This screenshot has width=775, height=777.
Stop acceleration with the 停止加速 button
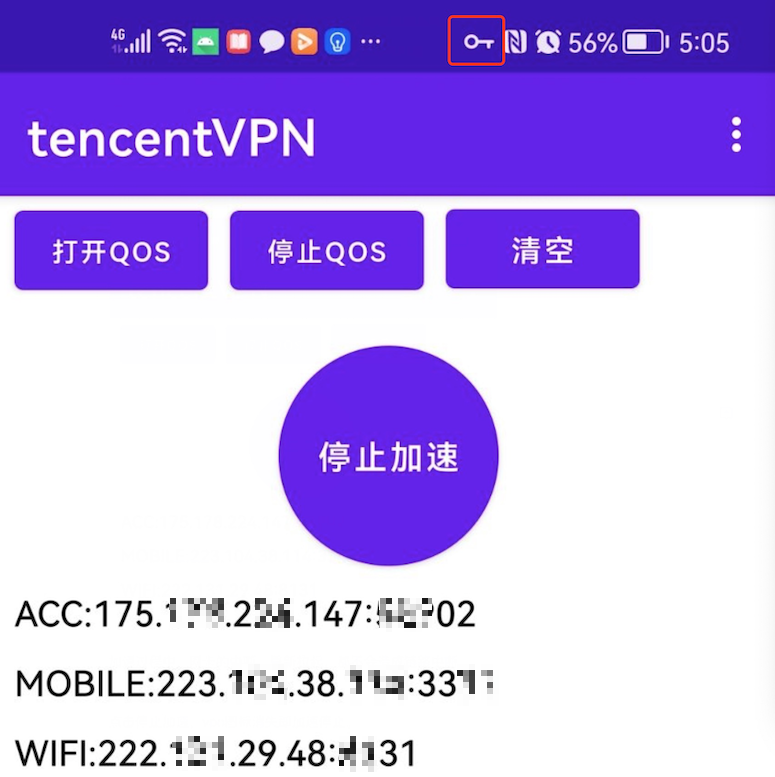(x=388, y=456)
